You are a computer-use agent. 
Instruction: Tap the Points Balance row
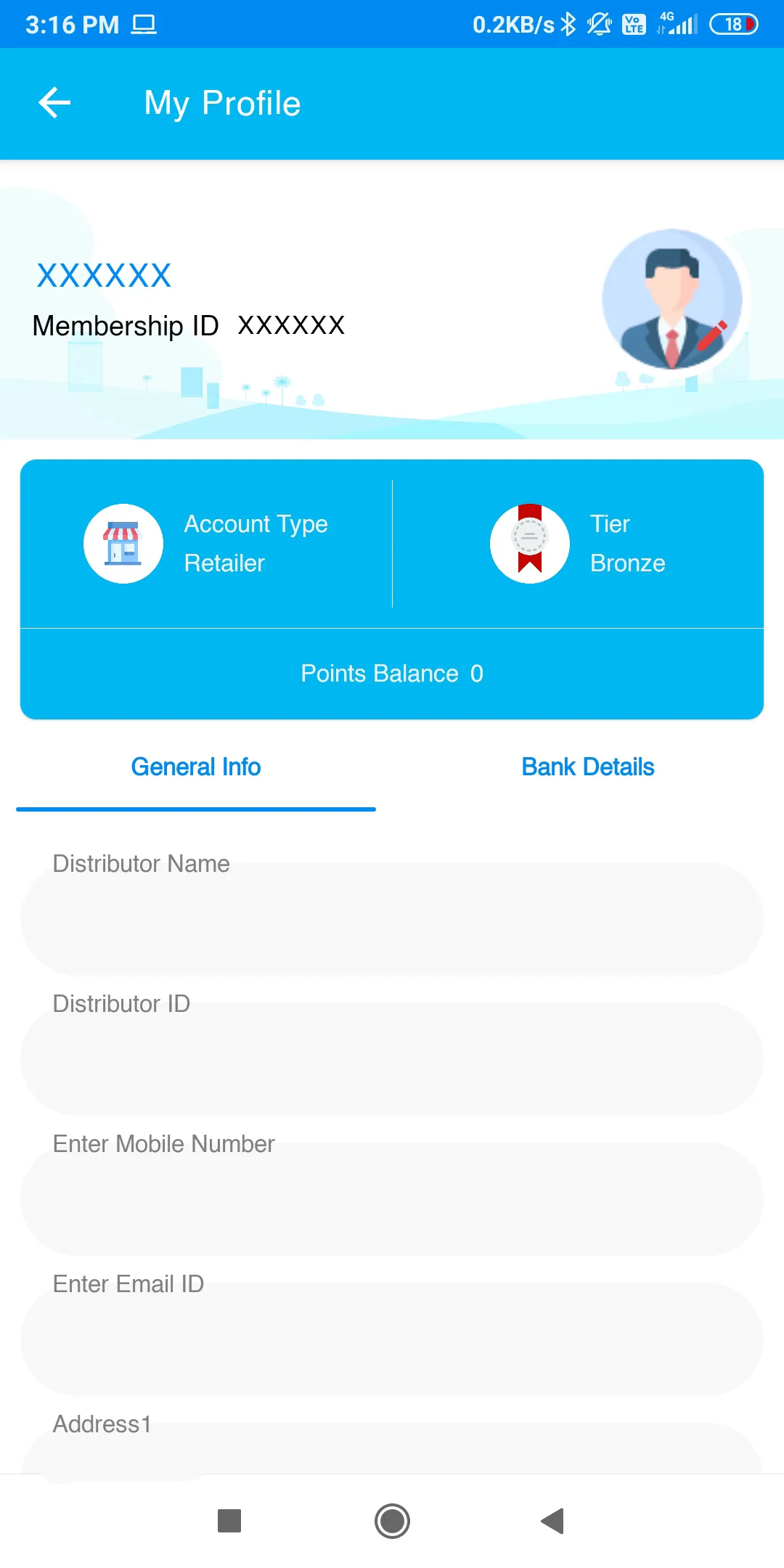(x=392, y=674)
